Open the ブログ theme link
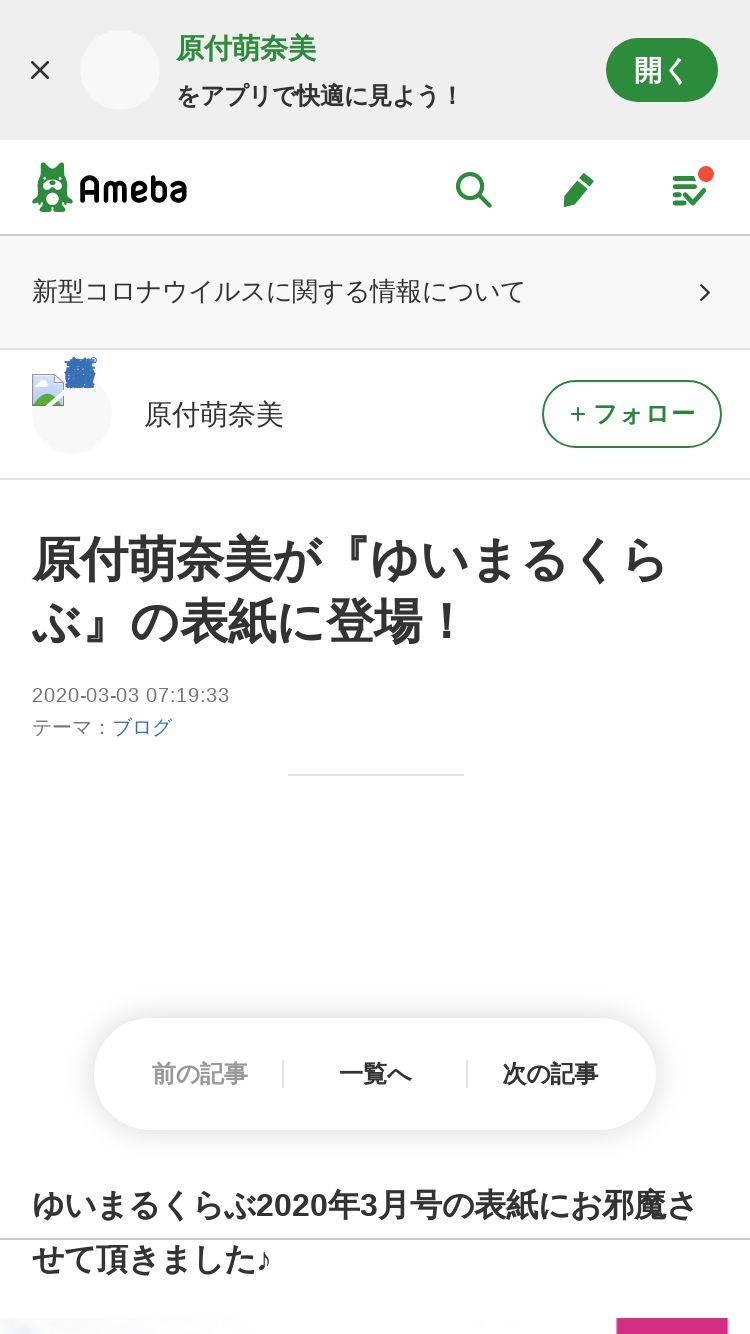 [142, 728]
